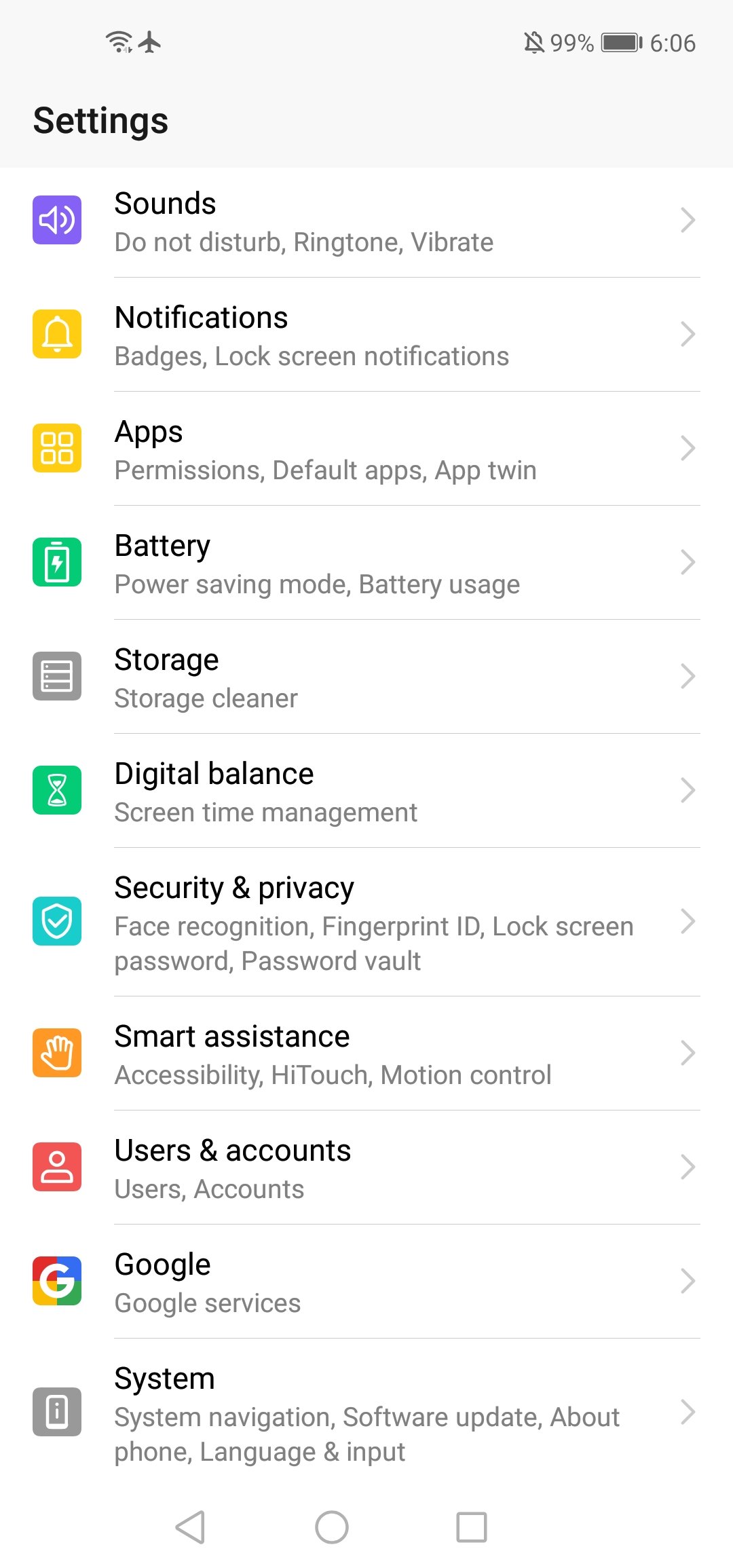
Task: Tap the navigation bar back button
Action: [191, 1527]
